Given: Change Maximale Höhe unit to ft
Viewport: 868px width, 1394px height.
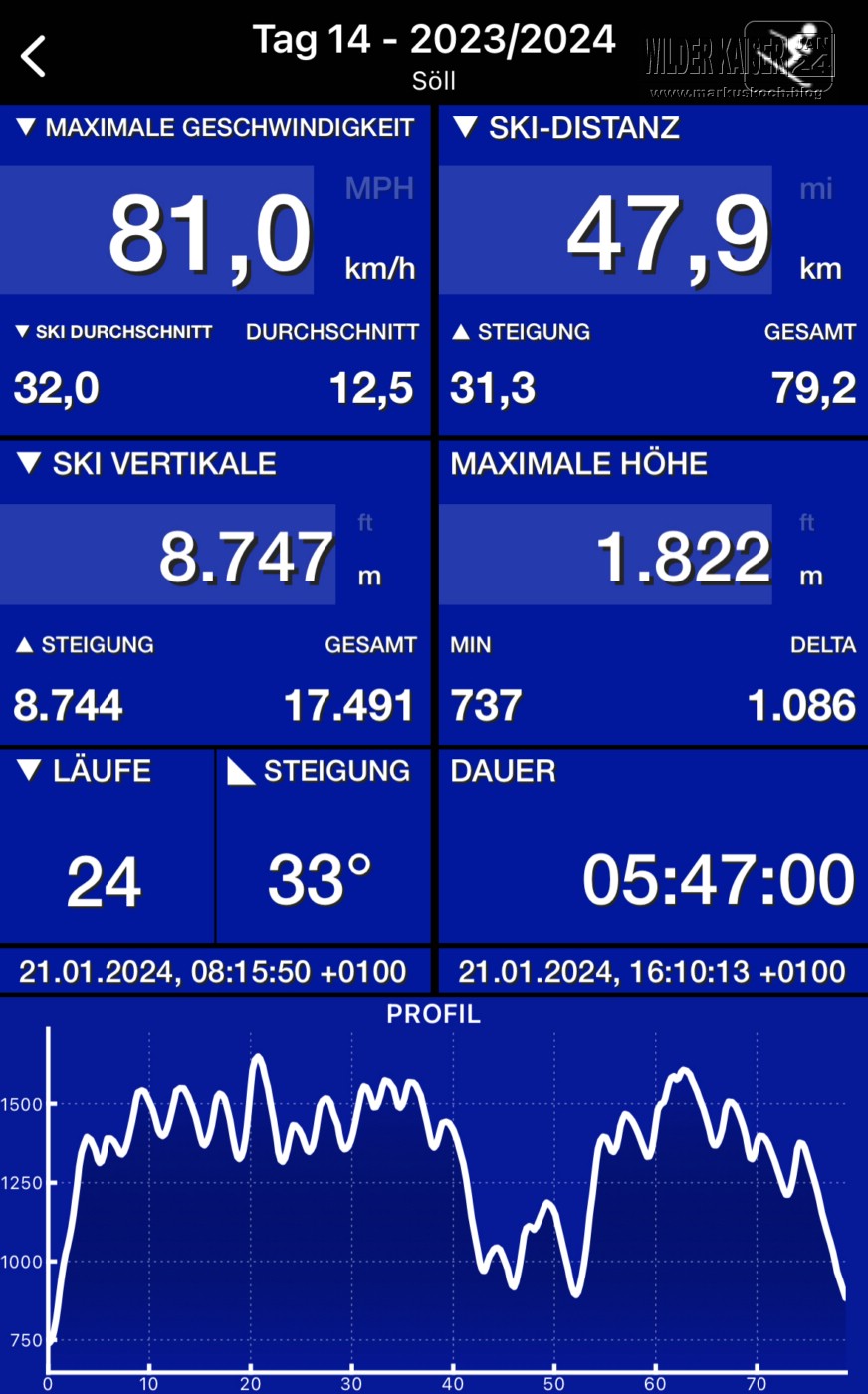Looking at the screenshot, I should click(807, 522).
